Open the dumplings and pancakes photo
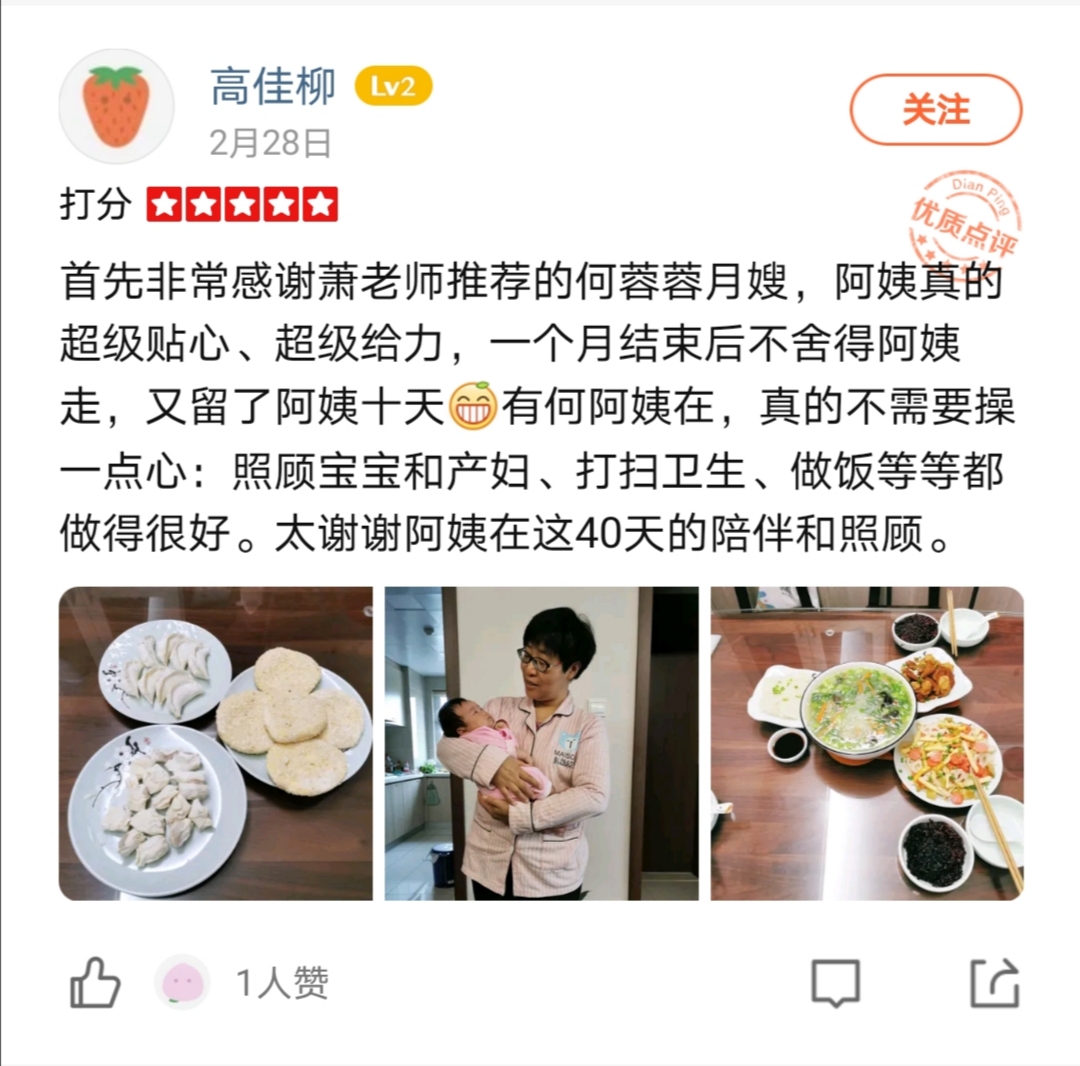1080x1066 pixels. 216,743
